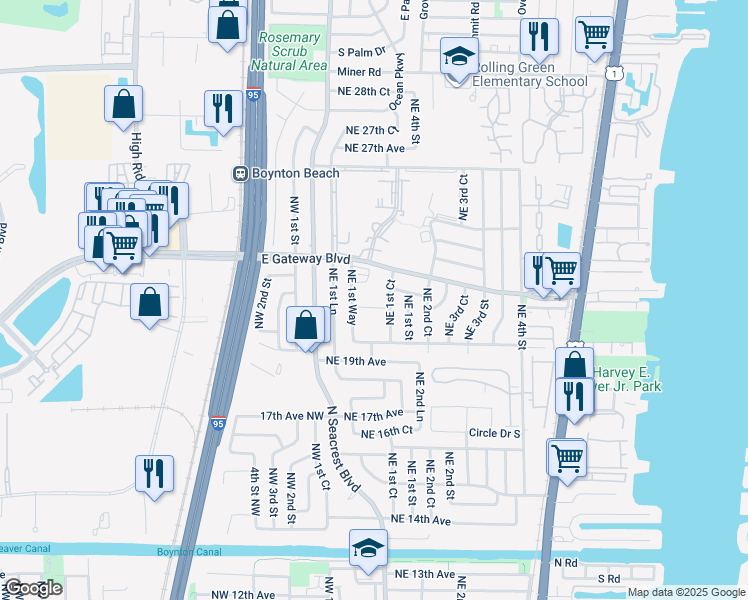Select the restaurant marker left of Rolling Green school
Image resolution: width=748 pixels, height=600 pixels.
539,37
